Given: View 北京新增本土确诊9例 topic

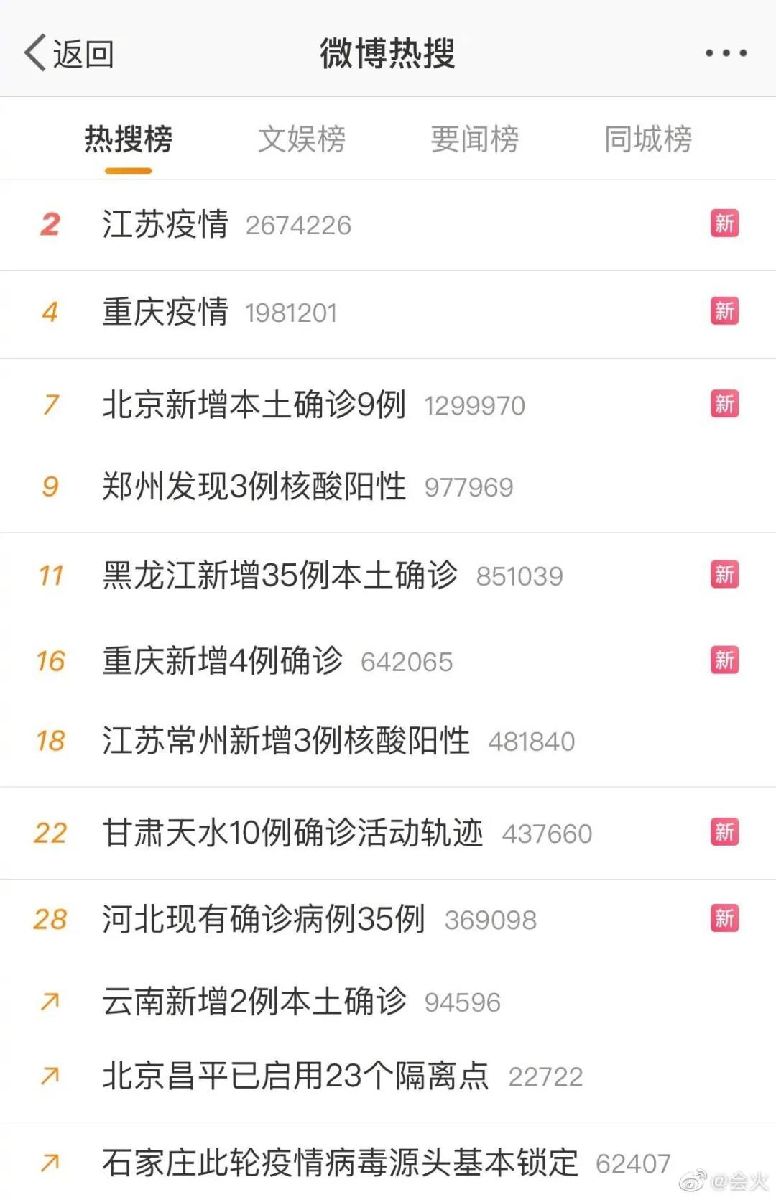Looking at the screenshot, I should tap(254, 404).
